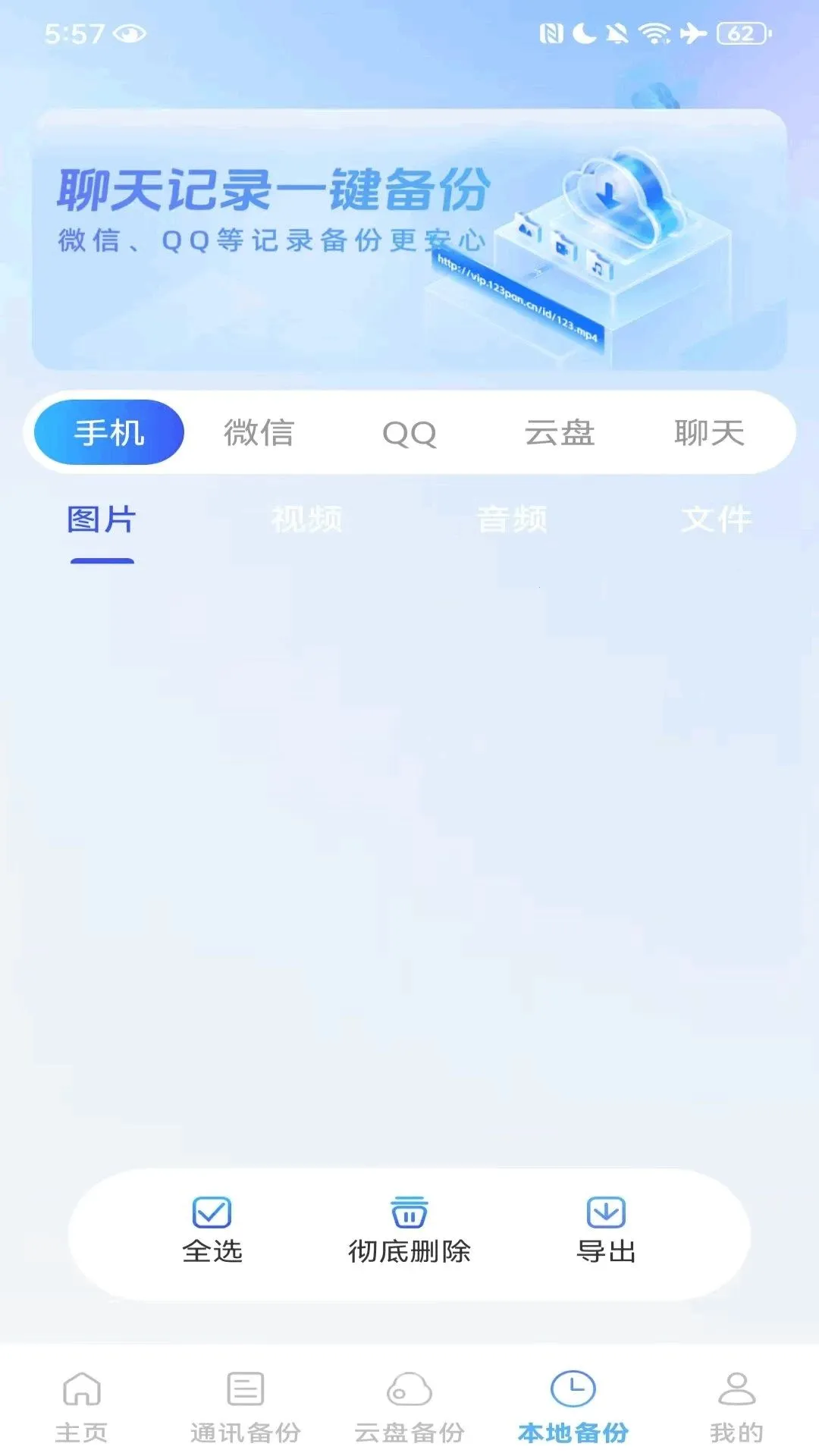The height and width of the screenshot is (1456, 819).
Task: Show the 视频 file category
Action: 306,520
